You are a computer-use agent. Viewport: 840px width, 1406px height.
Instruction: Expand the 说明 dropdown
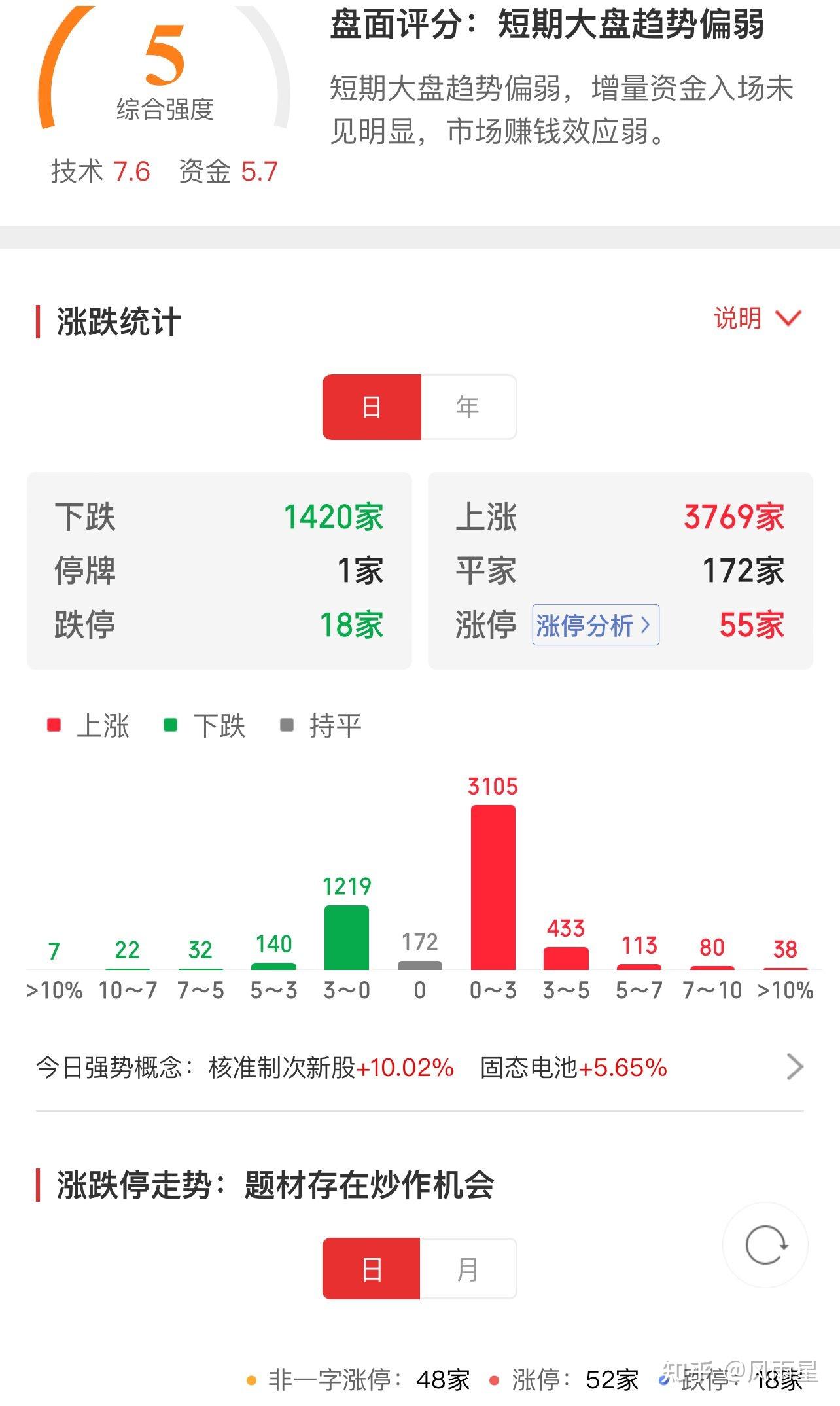pyautogui.click(x=757, y=319)
